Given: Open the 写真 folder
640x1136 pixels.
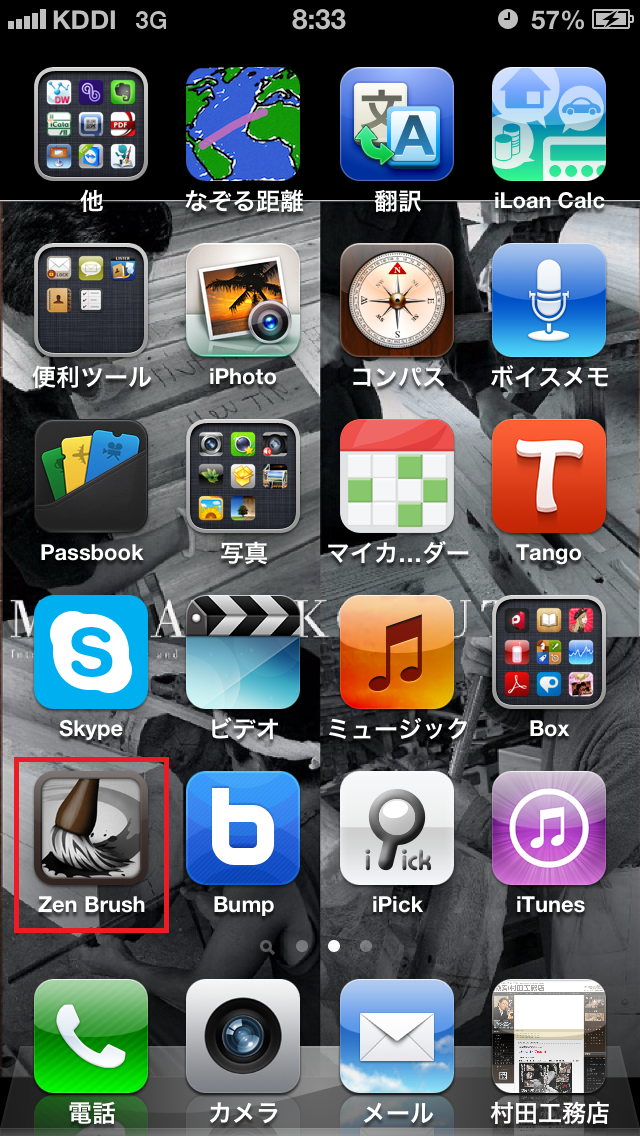Looking at the screenshot, I should coord(243,476).
